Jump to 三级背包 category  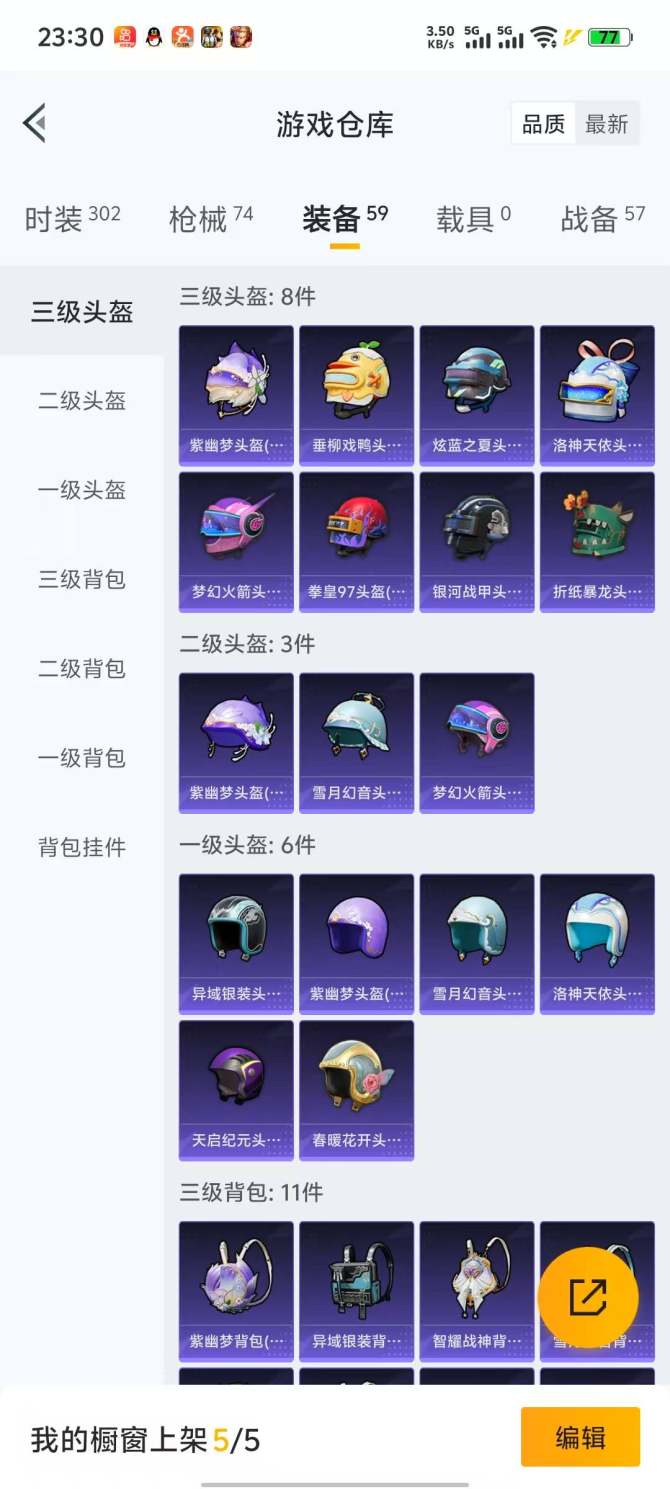click(82, 579)
